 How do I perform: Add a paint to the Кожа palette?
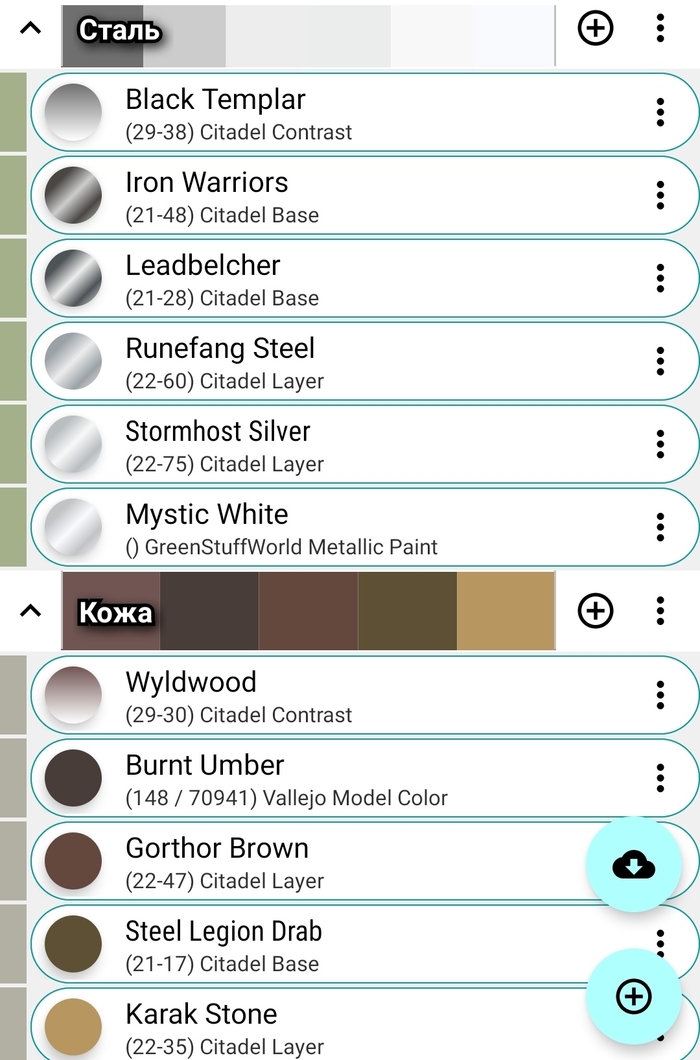(x=596, y=611)
